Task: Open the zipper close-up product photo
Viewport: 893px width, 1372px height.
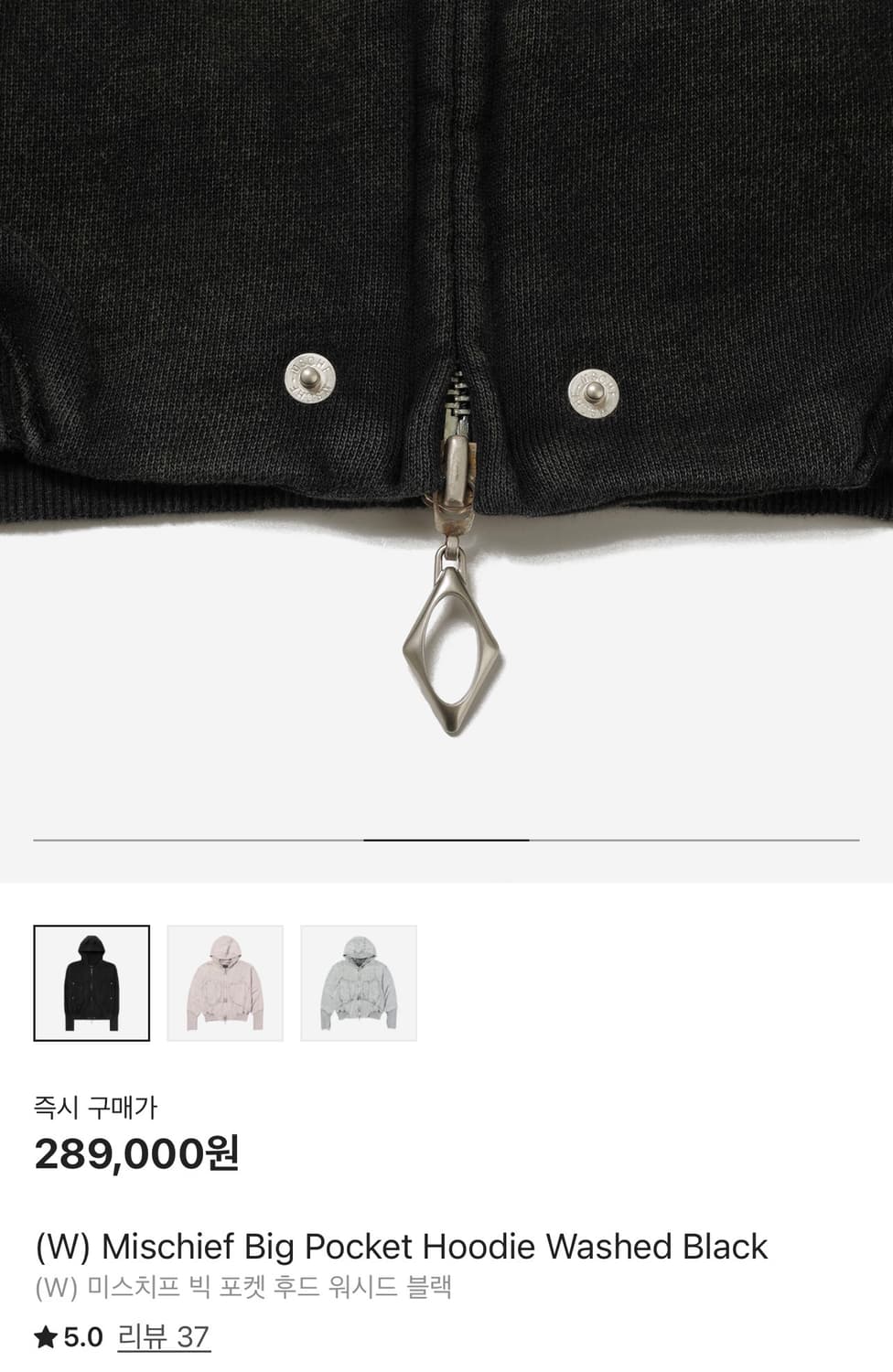Action: click(x=446, y=412)
